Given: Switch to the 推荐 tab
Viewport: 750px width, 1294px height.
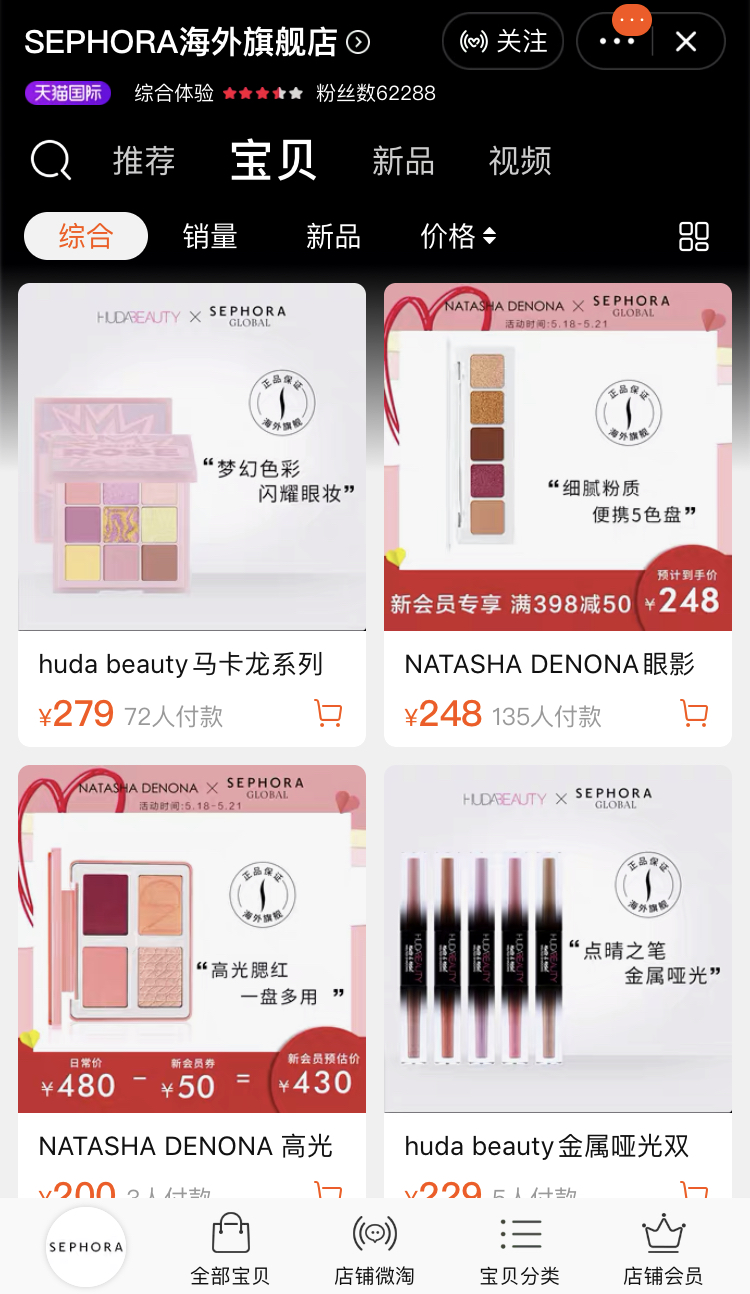Looking at the screenshot, I should tap(144, 161).
